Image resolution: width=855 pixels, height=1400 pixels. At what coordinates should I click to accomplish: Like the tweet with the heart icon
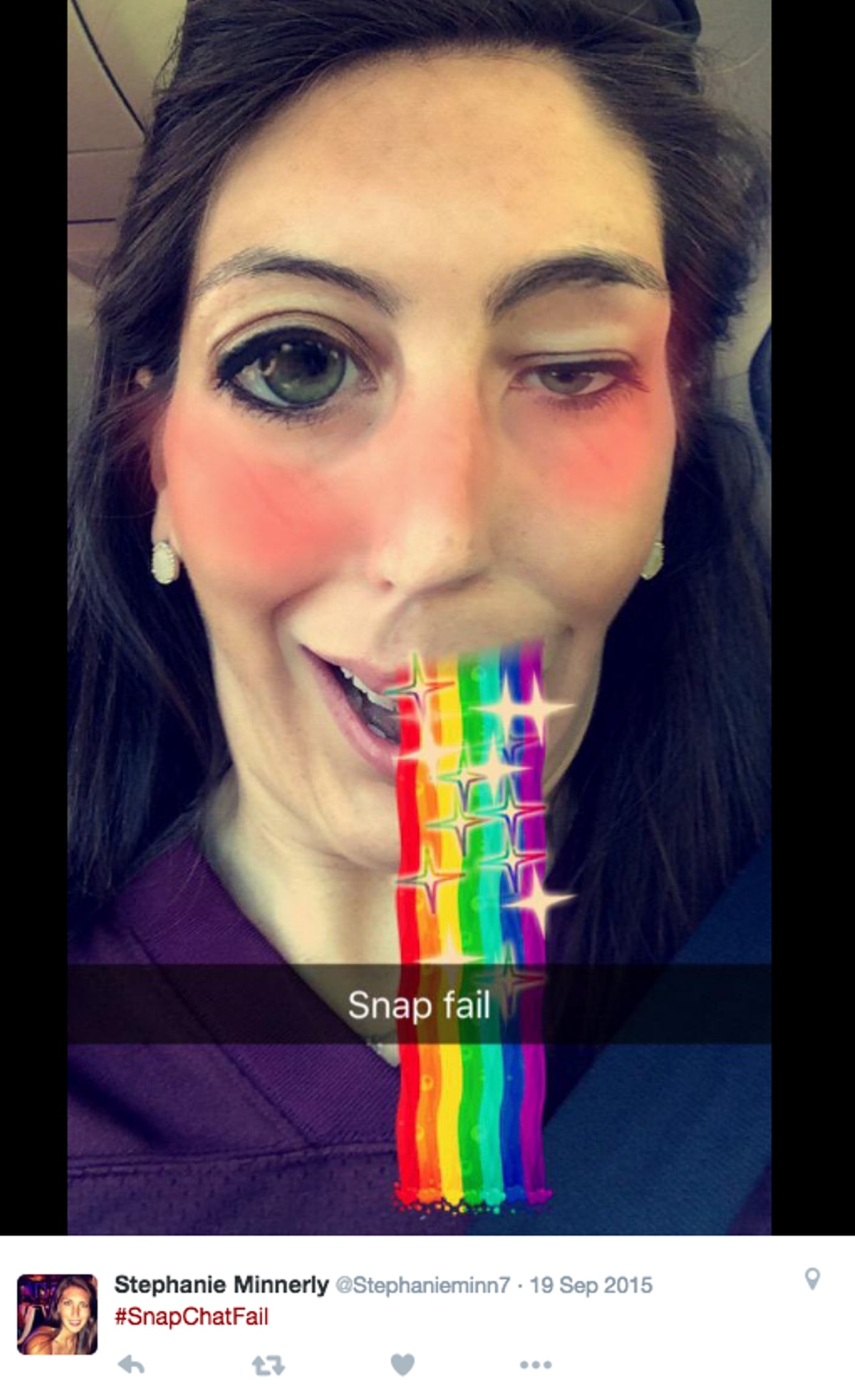[x=403, y=1364]
